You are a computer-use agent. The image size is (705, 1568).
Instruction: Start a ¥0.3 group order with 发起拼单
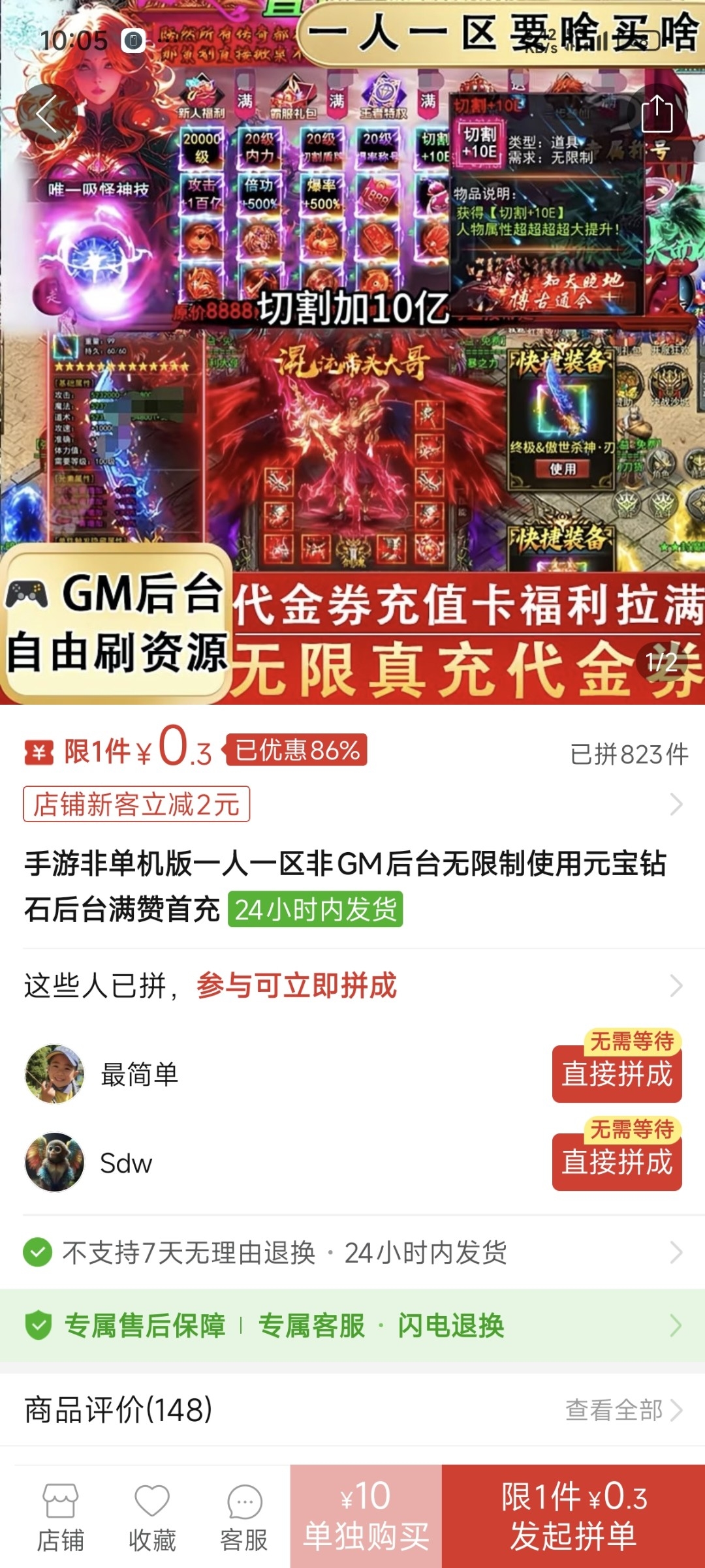coord(573,1516)
